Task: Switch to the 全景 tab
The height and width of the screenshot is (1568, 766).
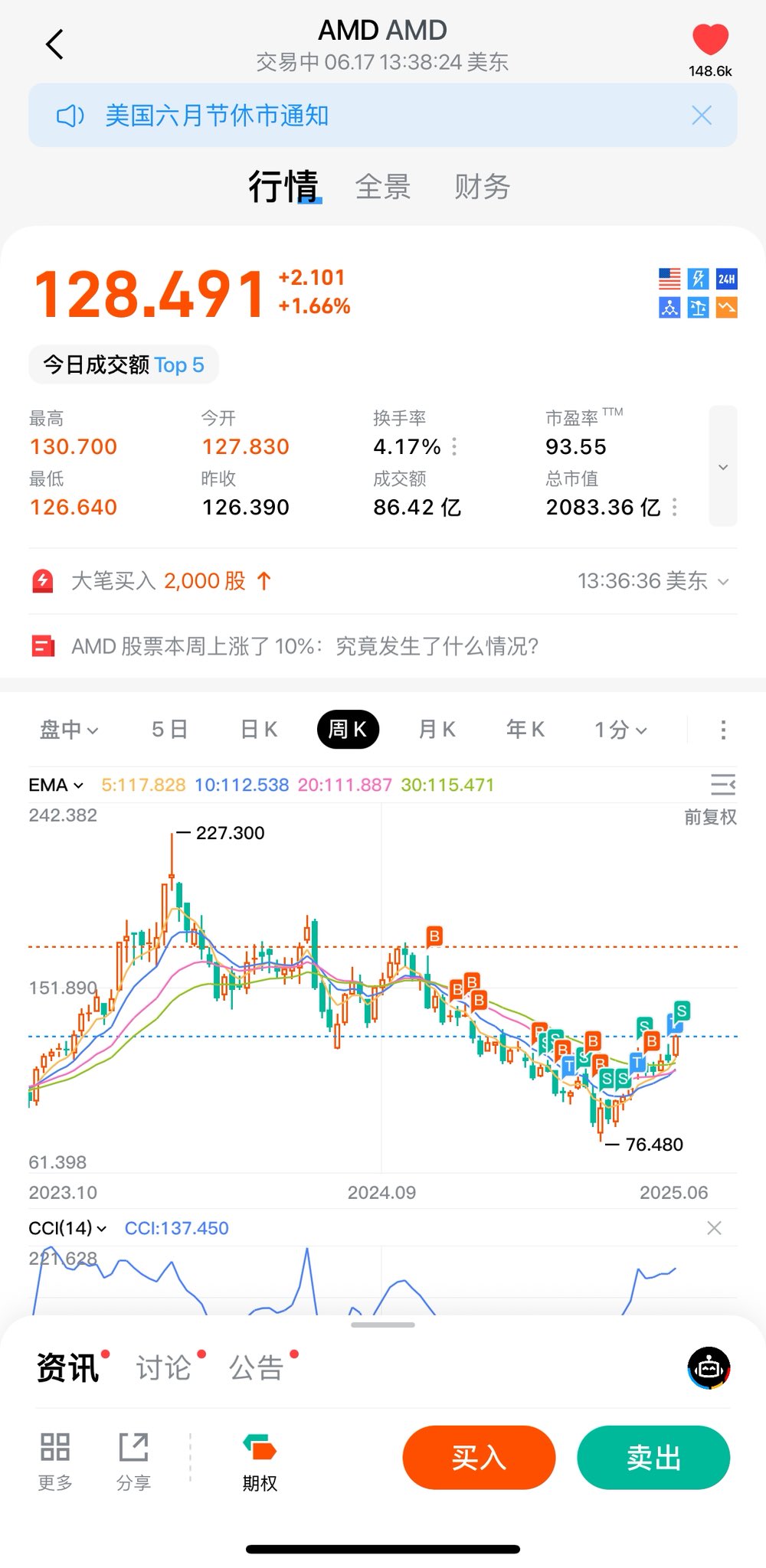Action: (383, 187)
